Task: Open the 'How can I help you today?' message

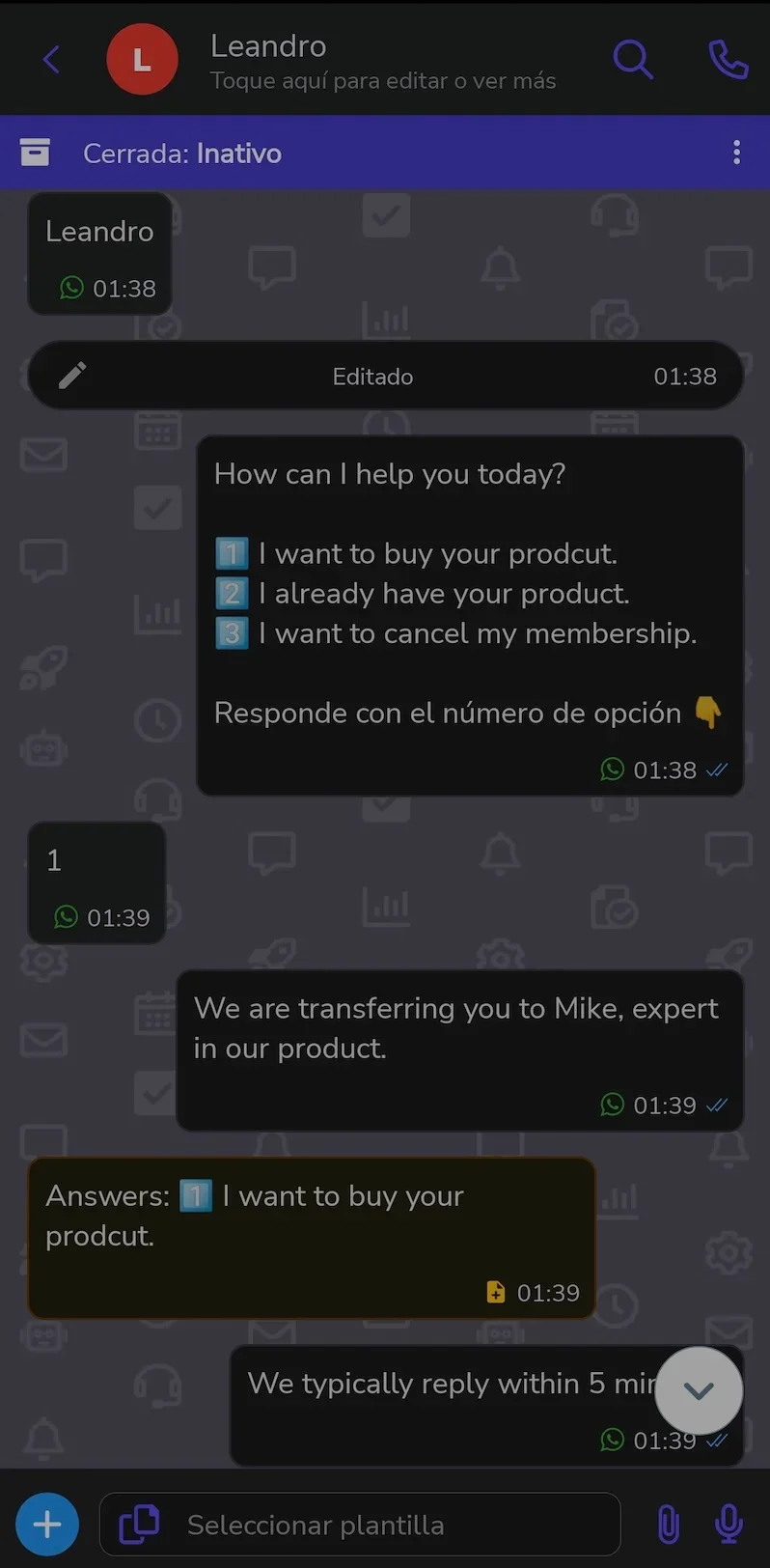Action: click(x=470, y=618)
